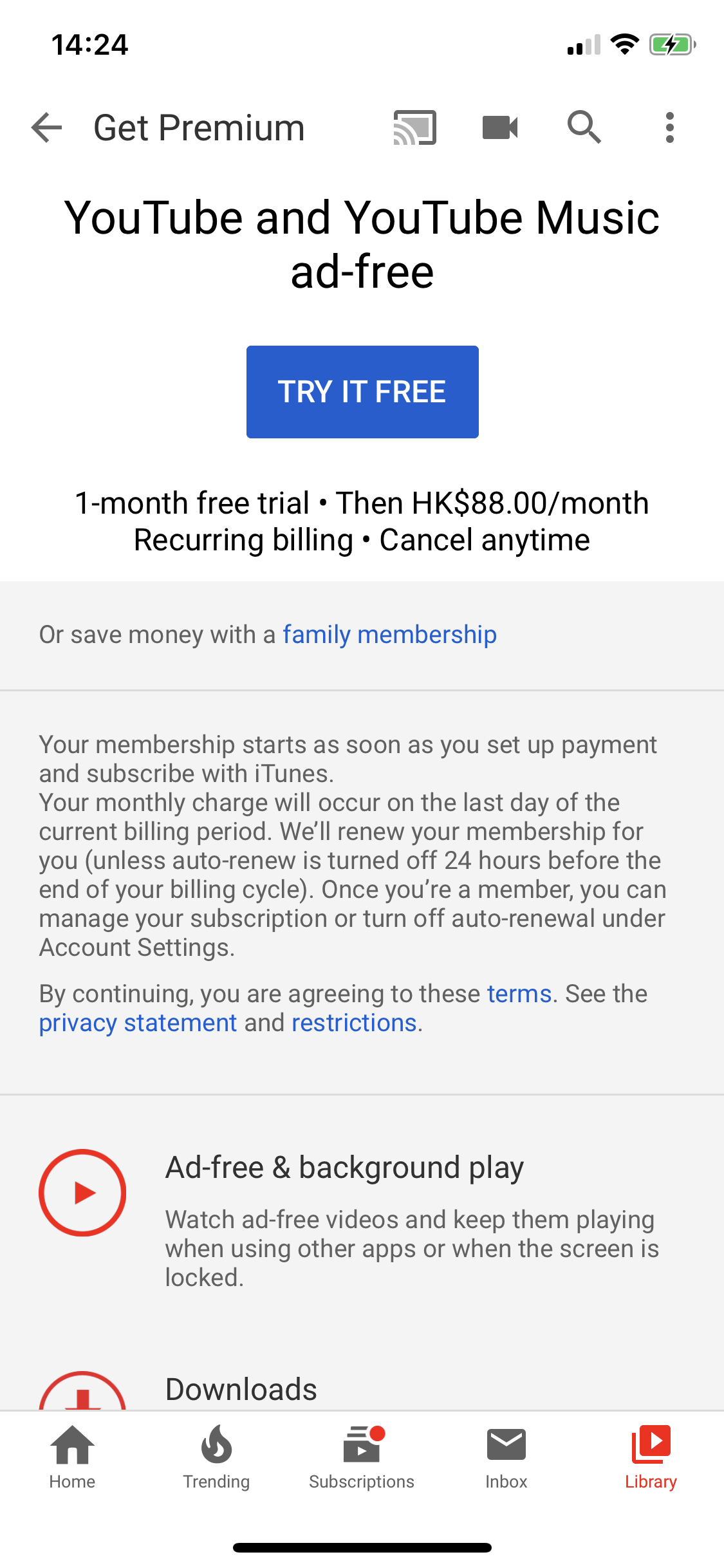
Task: Open the search icon
Action: click(x=584, y=127)
